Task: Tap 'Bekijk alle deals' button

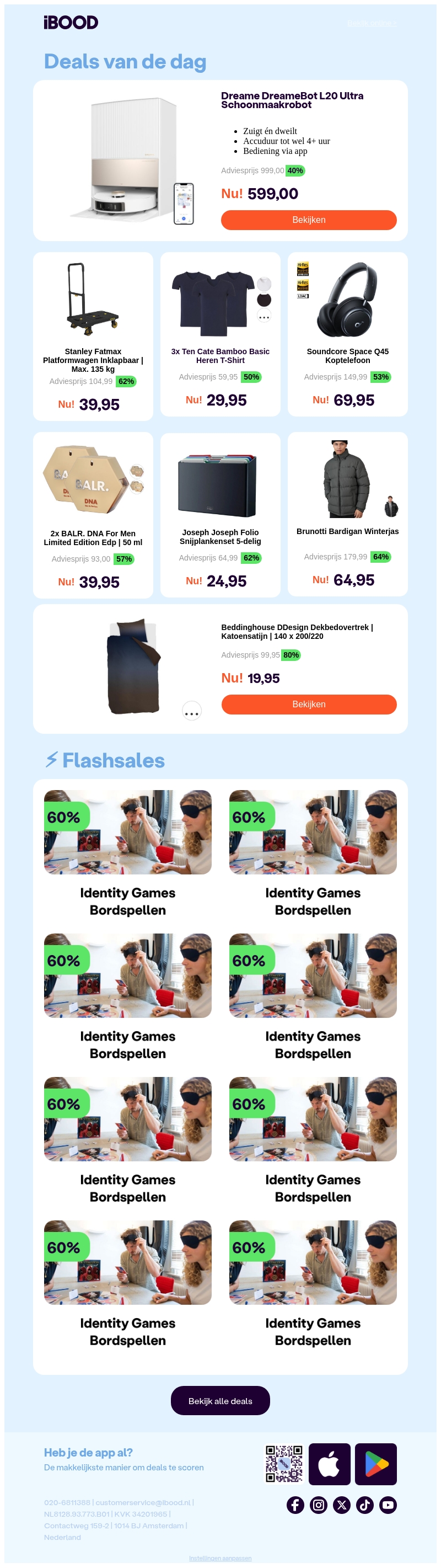Action: (220, 1401)
